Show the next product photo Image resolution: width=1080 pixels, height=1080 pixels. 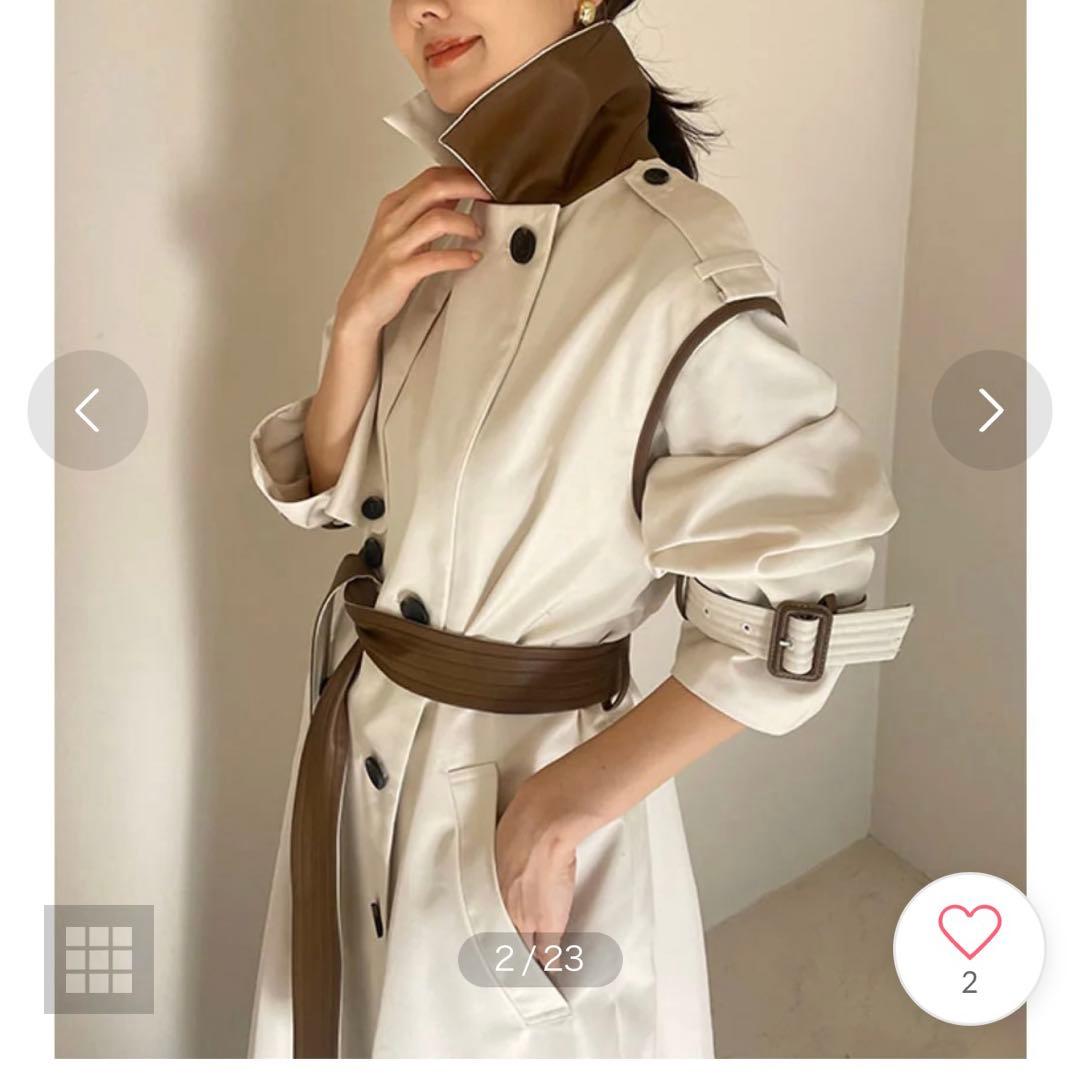tap(991, 410)
